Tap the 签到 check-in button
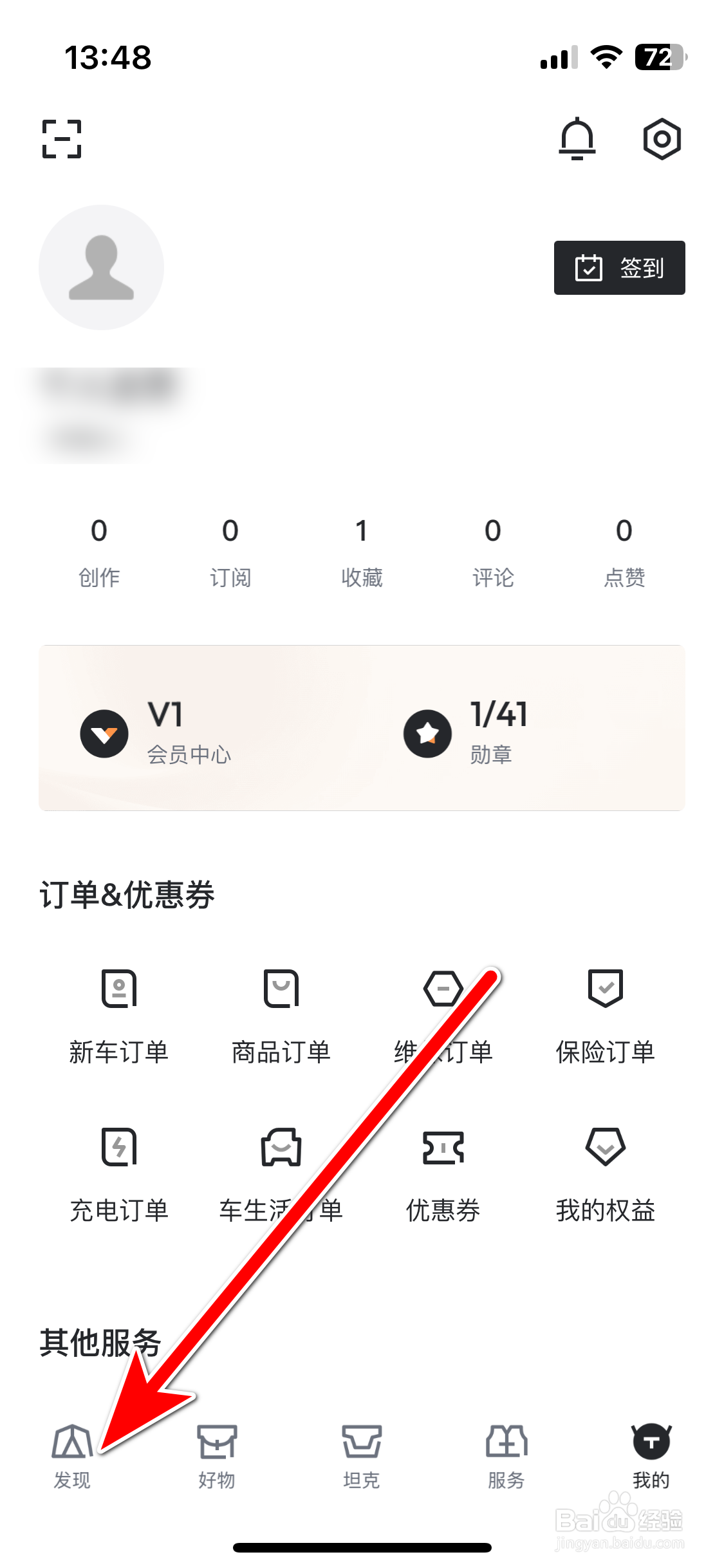The height and width of the screenshot is (1568, 724). tap(618, 268)
